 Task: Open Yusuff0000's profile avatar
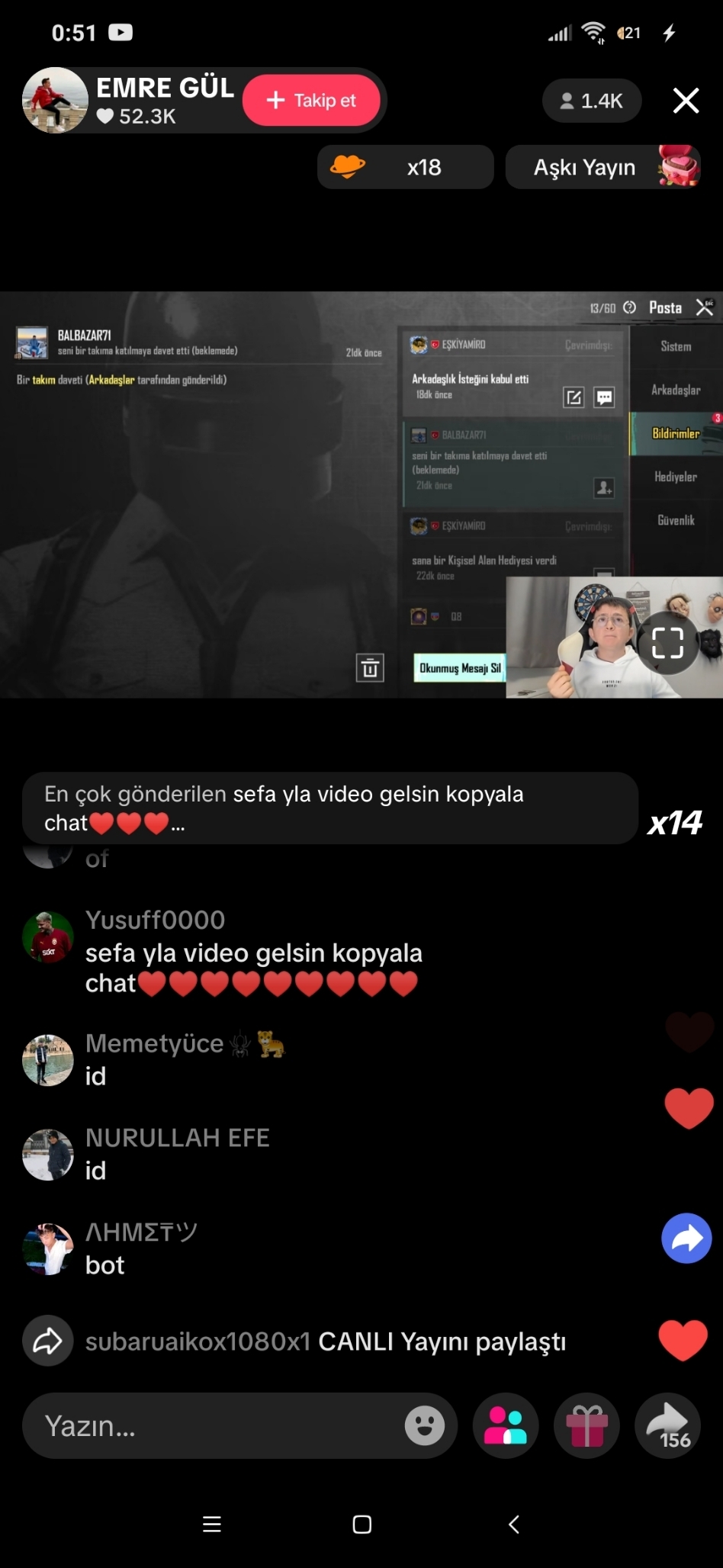(48, 937)
